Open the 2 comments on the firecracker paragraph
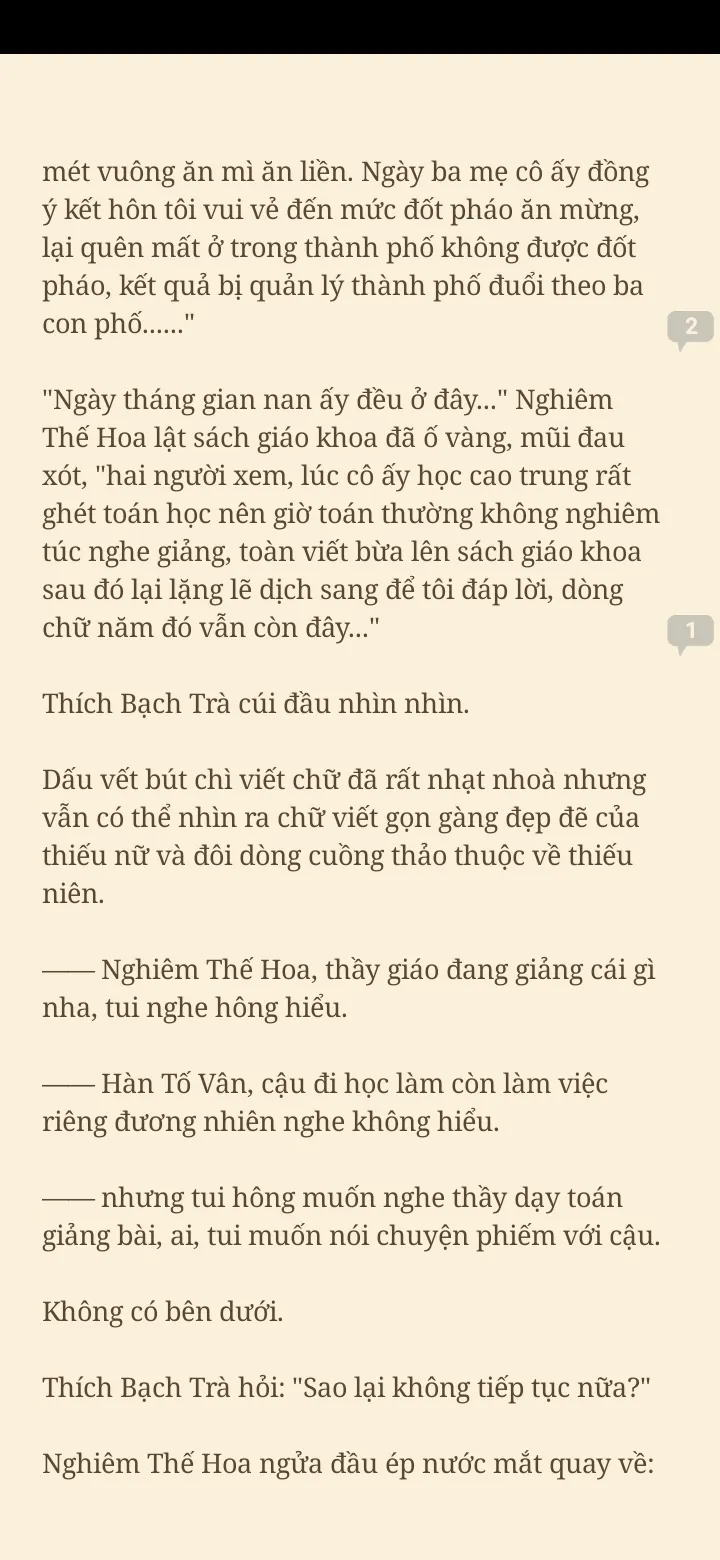 (x=691, y=328)
